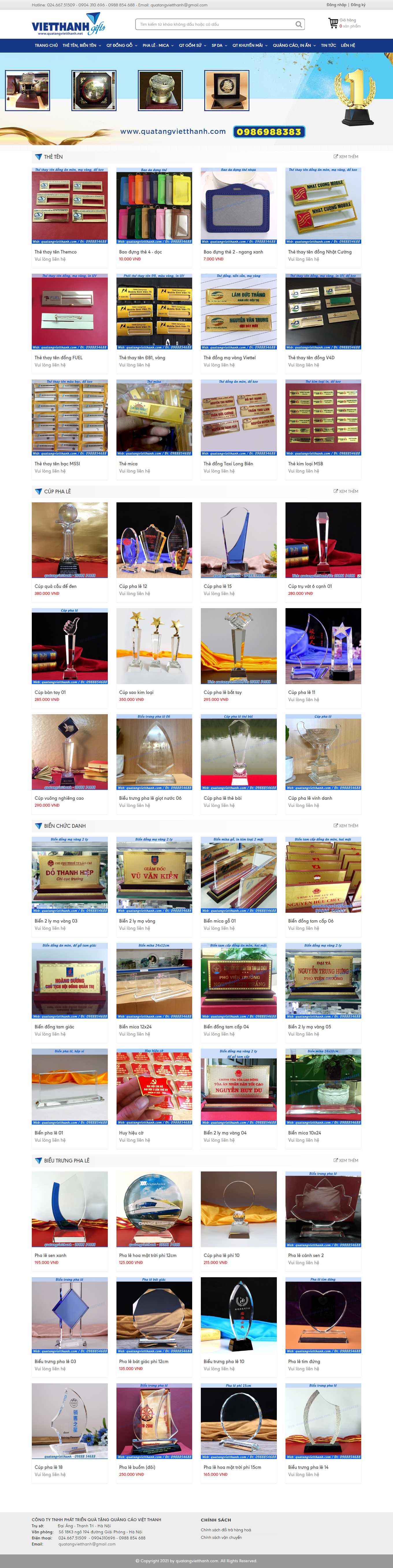Open product Cúp quả cầu đế đen
The height and width of the screenshot is (1568, 393).
55,586
